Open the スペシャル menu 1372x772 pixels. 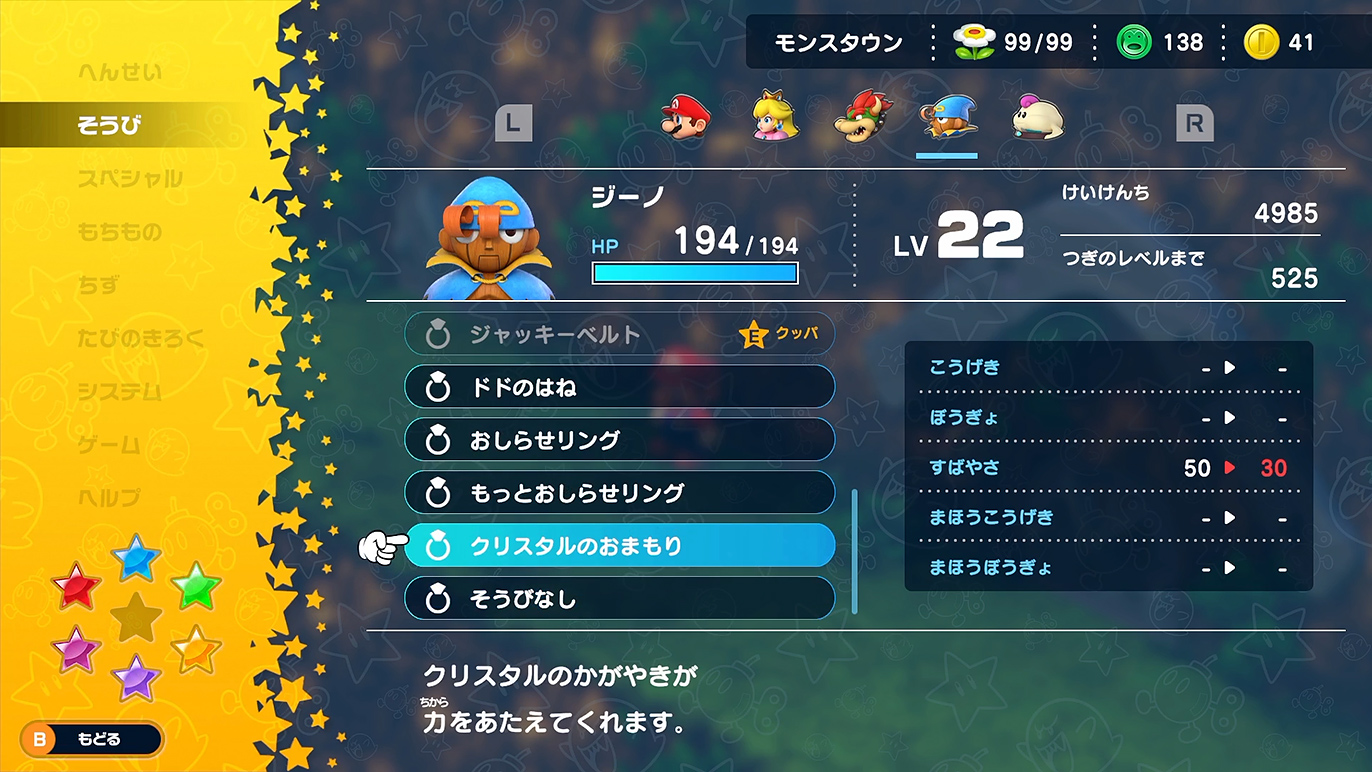pos(130,179)
